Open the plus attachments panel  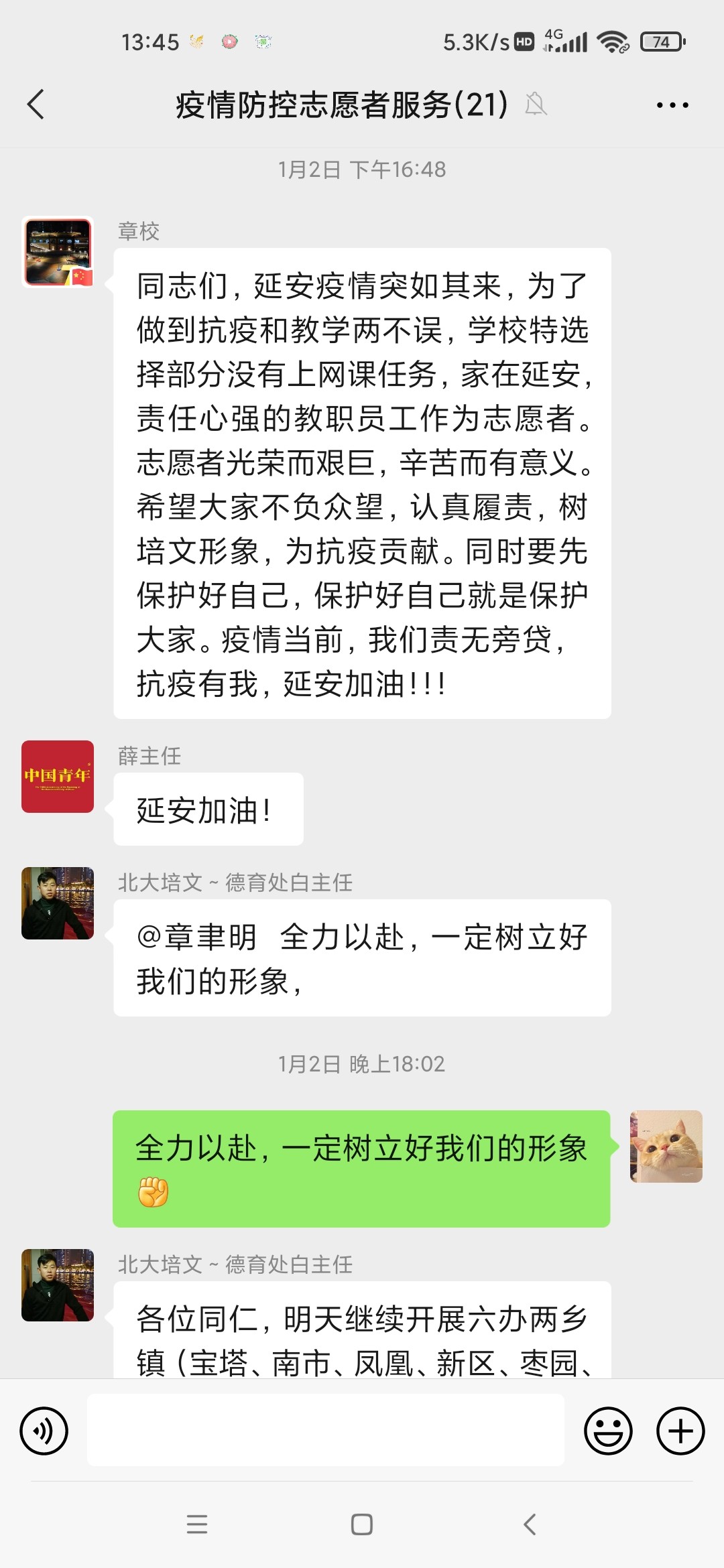tap(680, 1431)
